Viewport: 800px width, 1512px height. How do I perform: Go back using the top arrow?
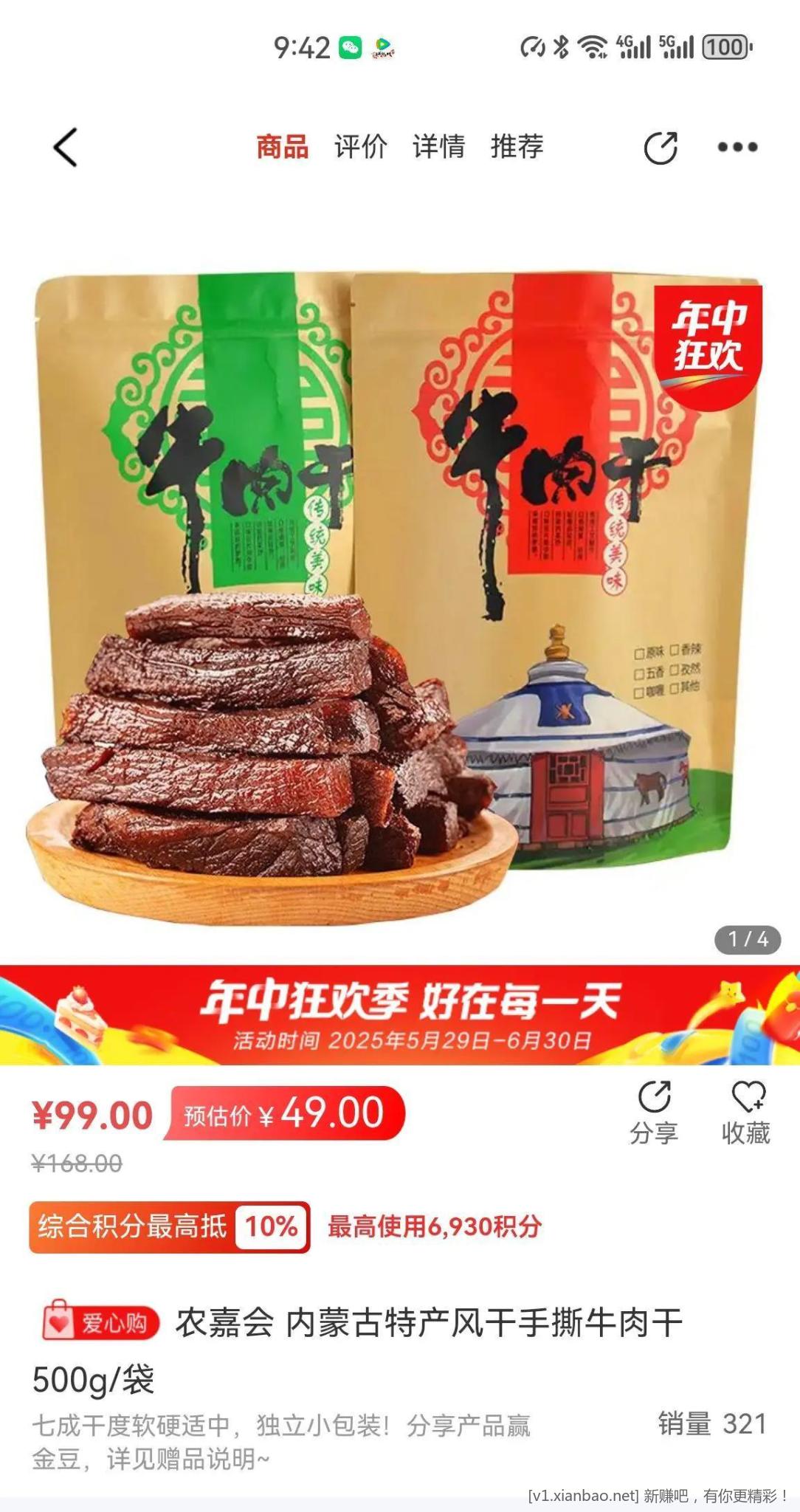tap(66, 147)
